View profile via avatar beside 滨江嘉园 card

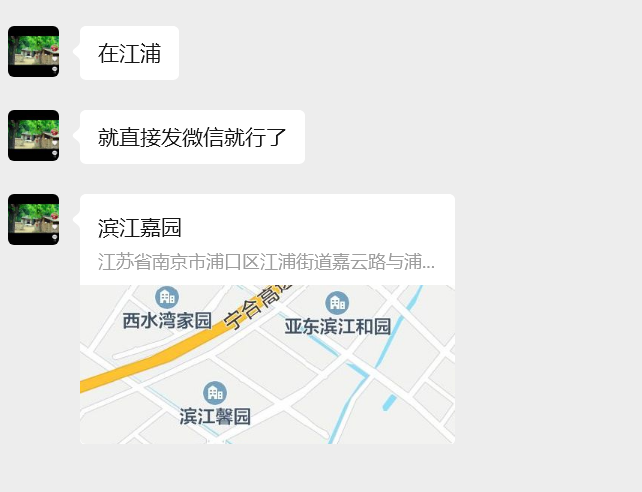[33, 220]
